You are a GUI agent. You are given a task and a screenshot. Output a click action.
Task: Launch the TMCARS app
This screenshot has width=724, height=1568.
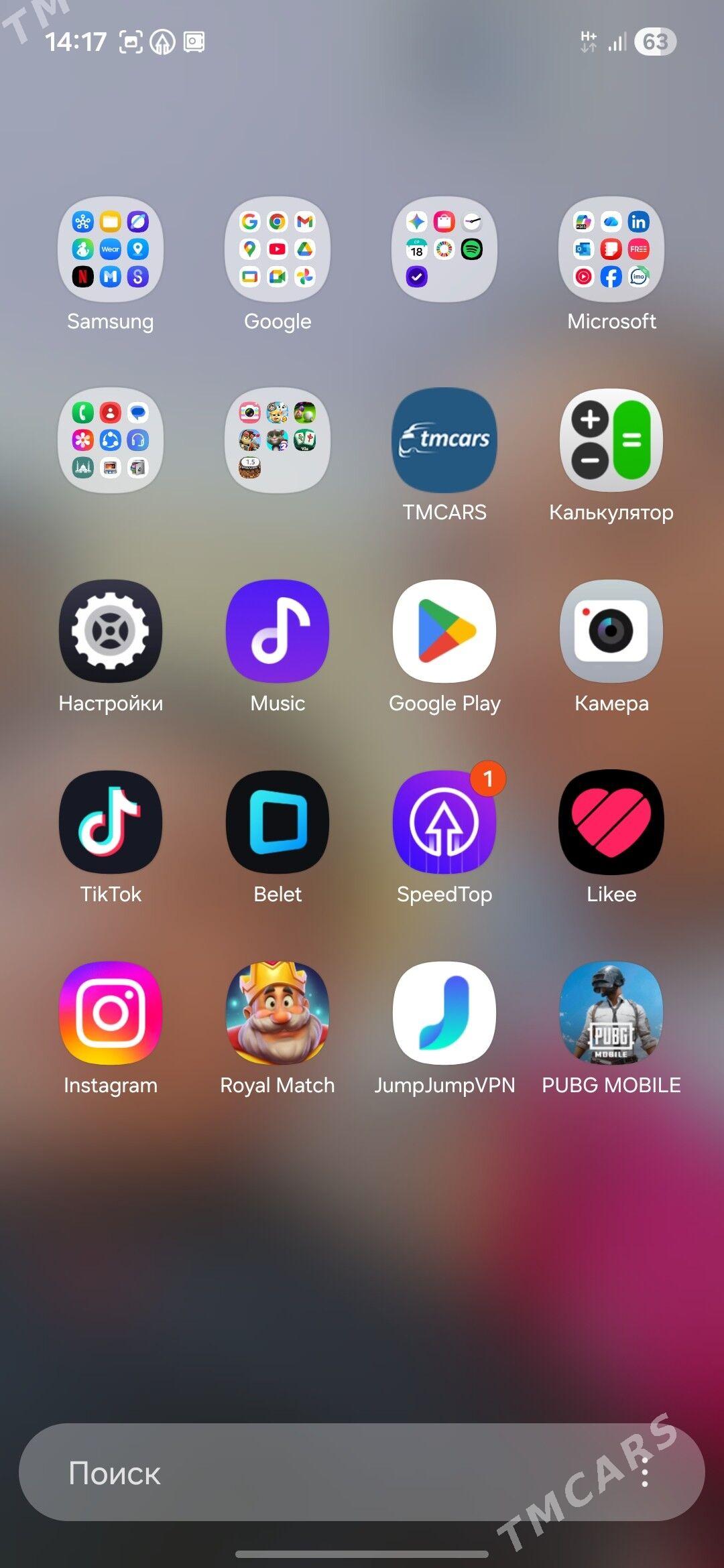444,440
